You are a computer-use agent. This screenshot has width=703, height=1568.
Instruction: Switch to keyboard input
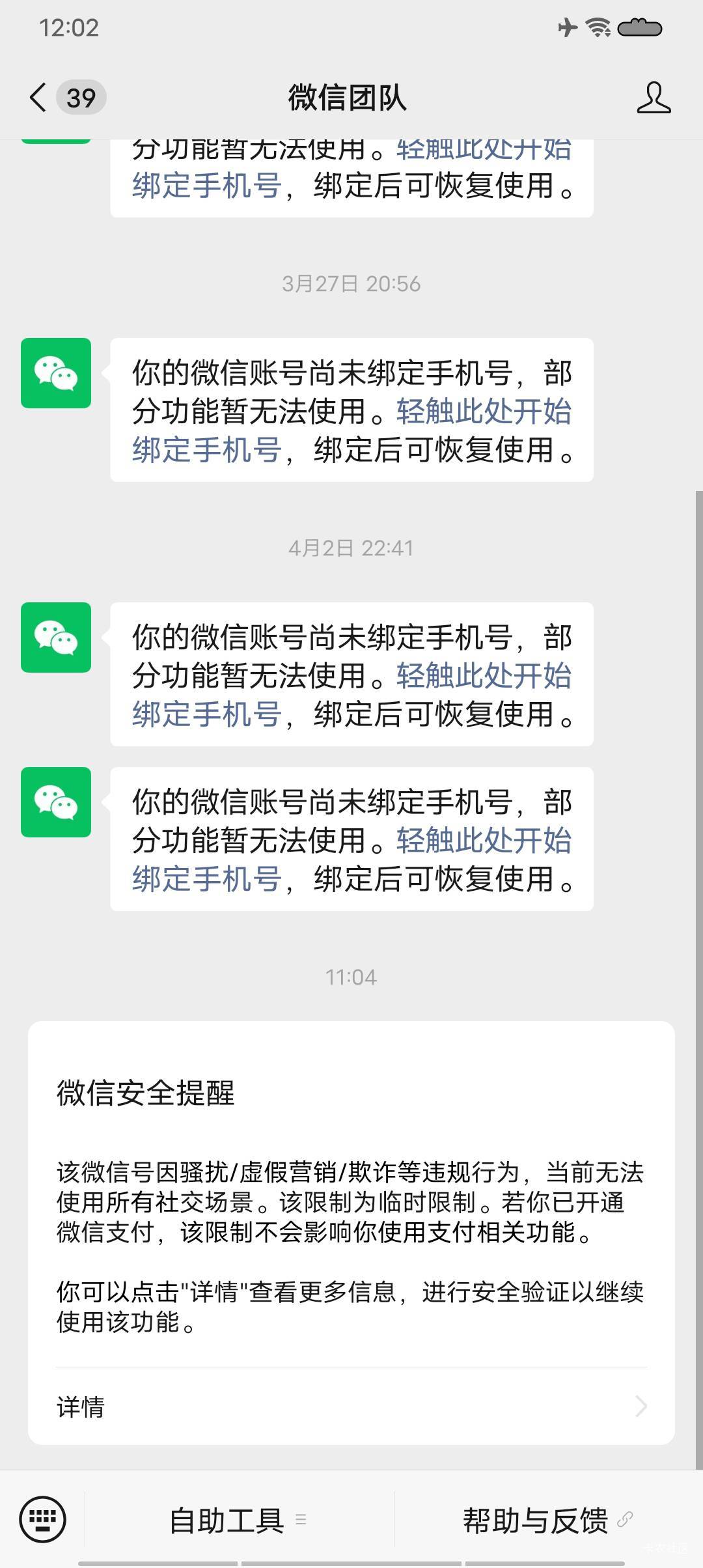pyautogui.click(x=43, y=1520)
